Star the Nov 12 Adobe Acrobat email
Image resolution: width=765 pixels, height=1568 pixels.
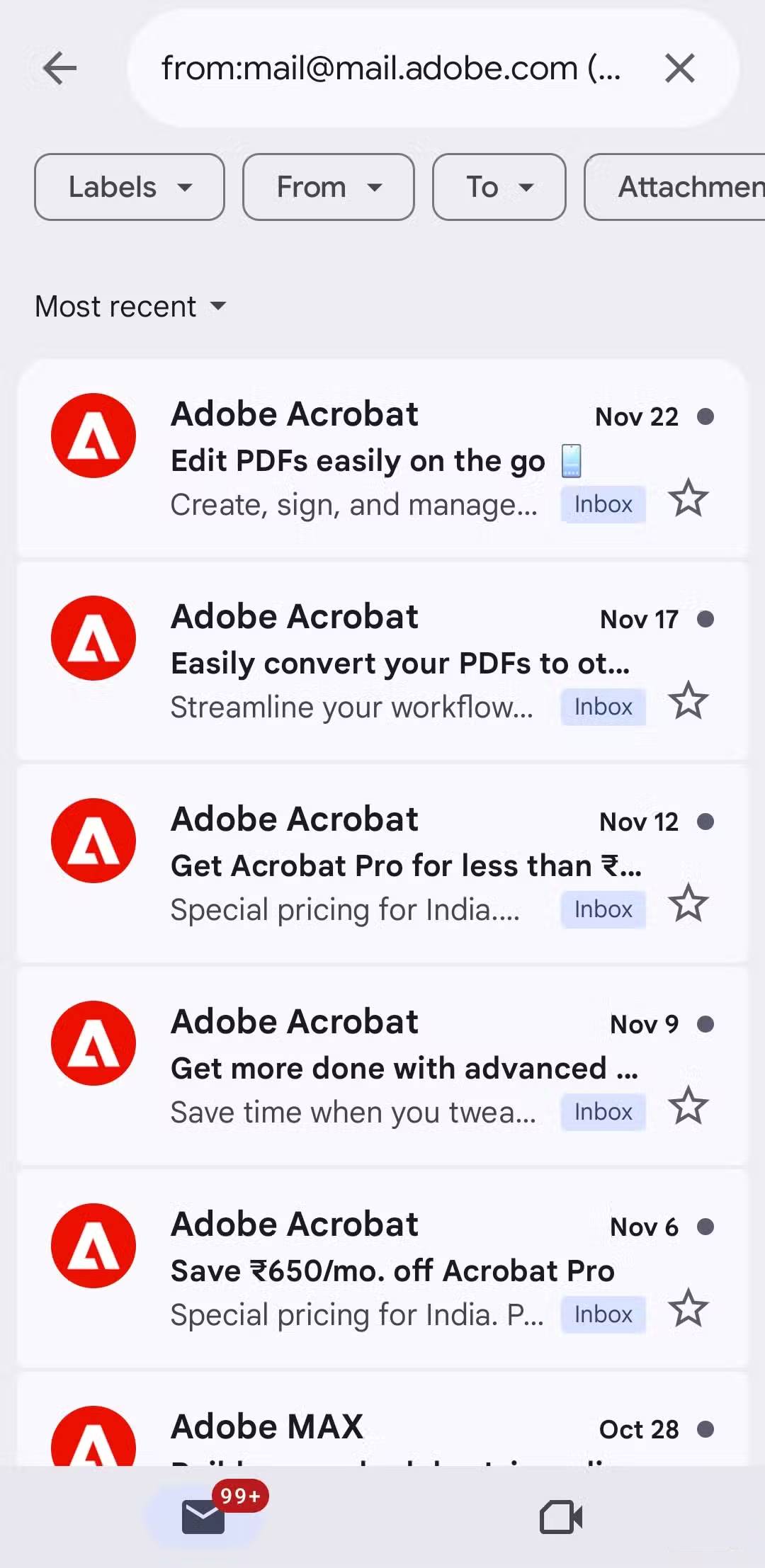(x=688, y=903)
